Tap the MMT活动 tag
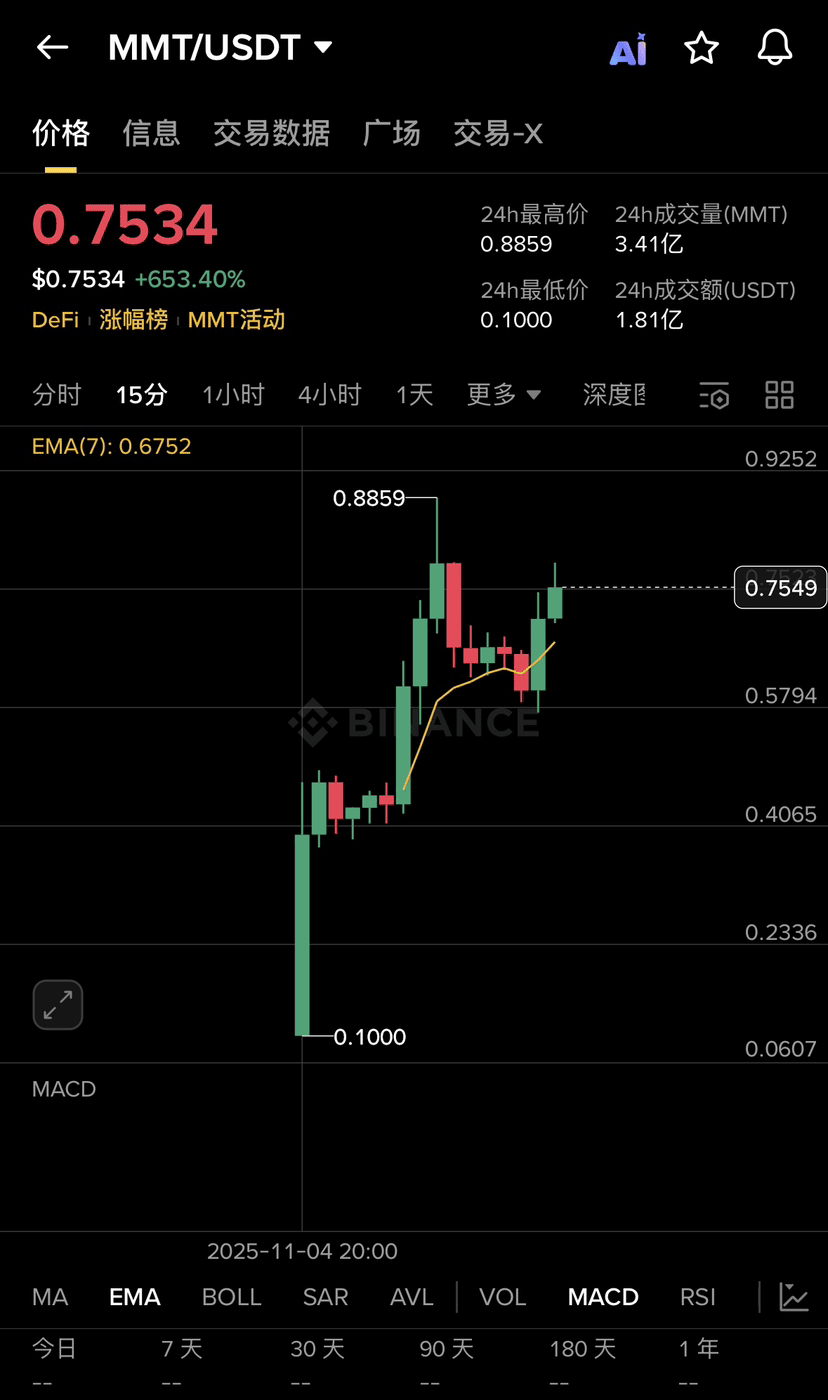The width and height of the screenshot is (828, 1400). [236, 320]
